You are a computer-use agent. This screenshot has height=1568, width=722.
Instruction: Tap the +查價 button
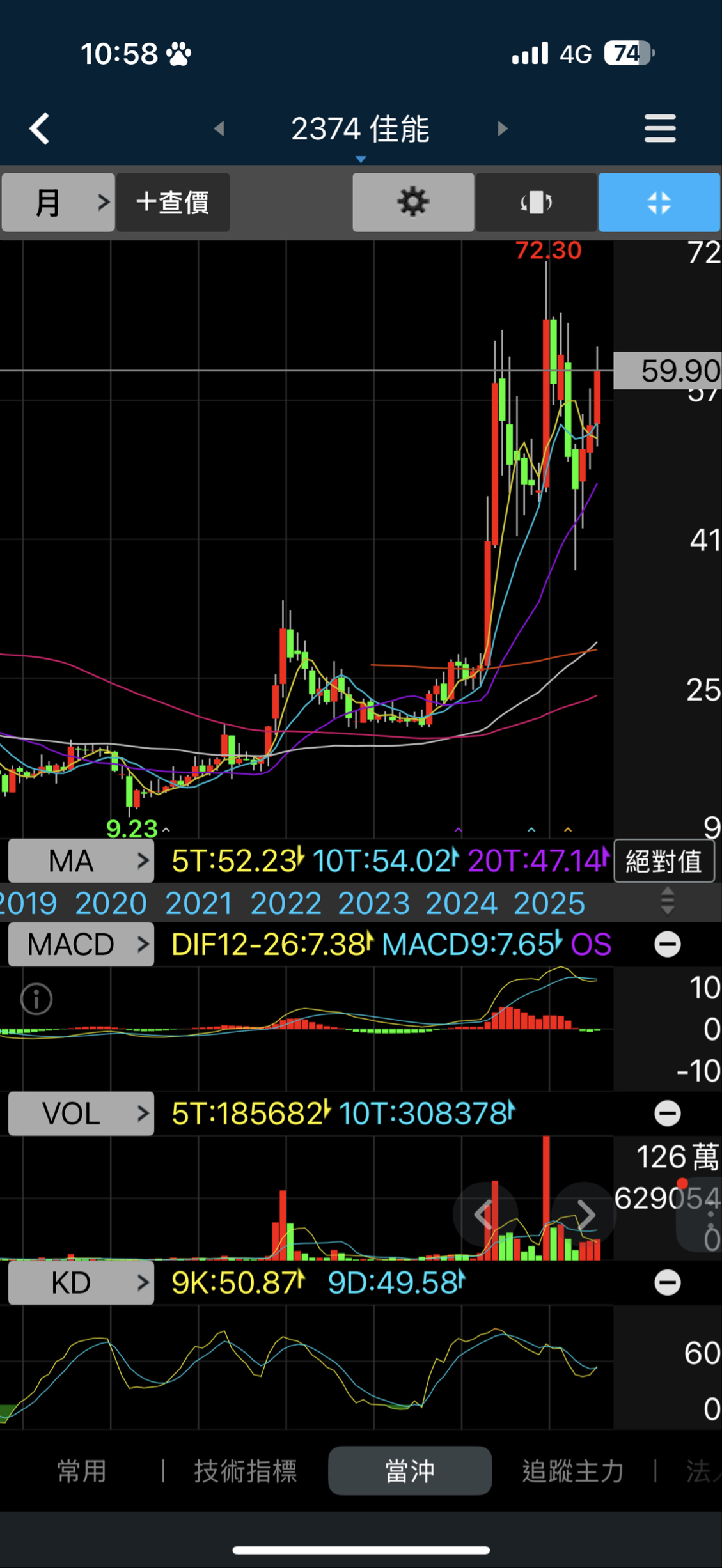click(173, 203)
